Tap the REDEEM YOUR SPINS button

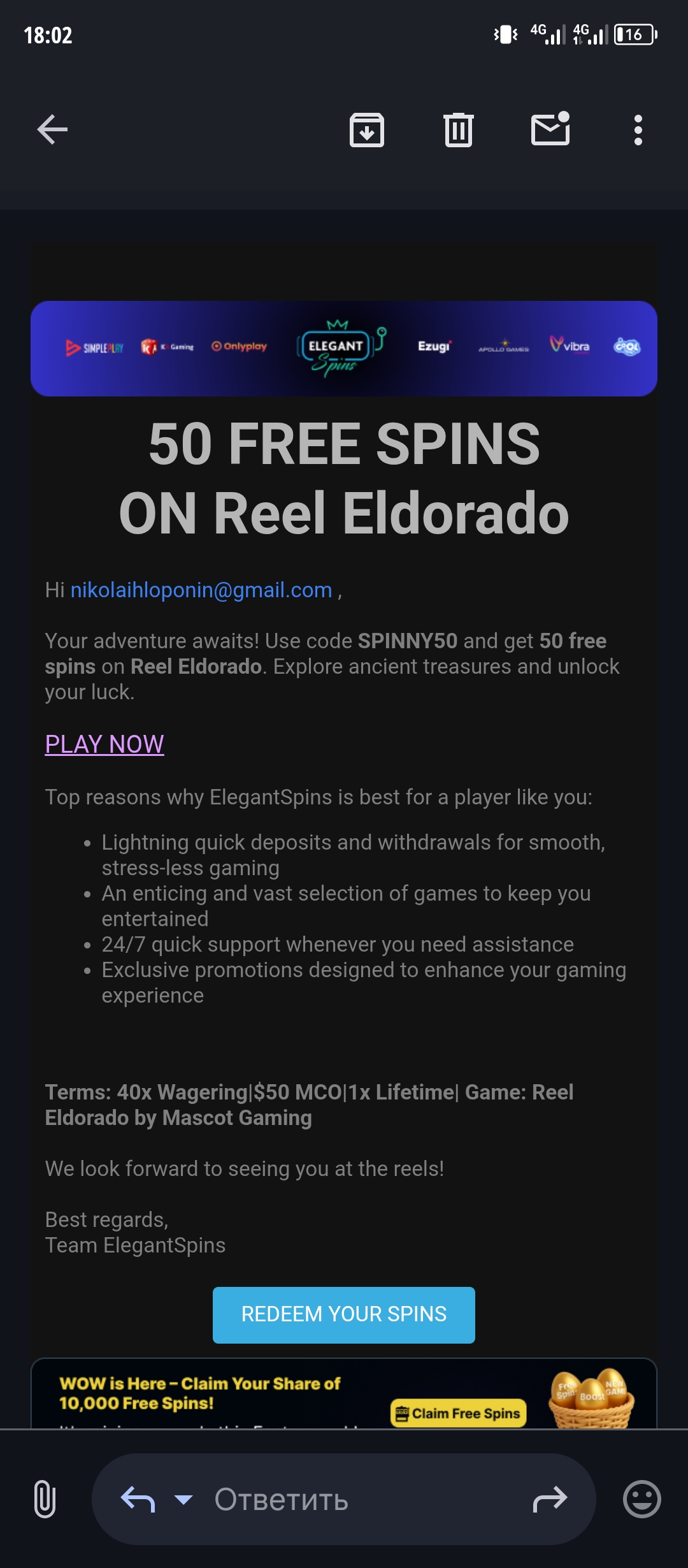coord(344,1314)
